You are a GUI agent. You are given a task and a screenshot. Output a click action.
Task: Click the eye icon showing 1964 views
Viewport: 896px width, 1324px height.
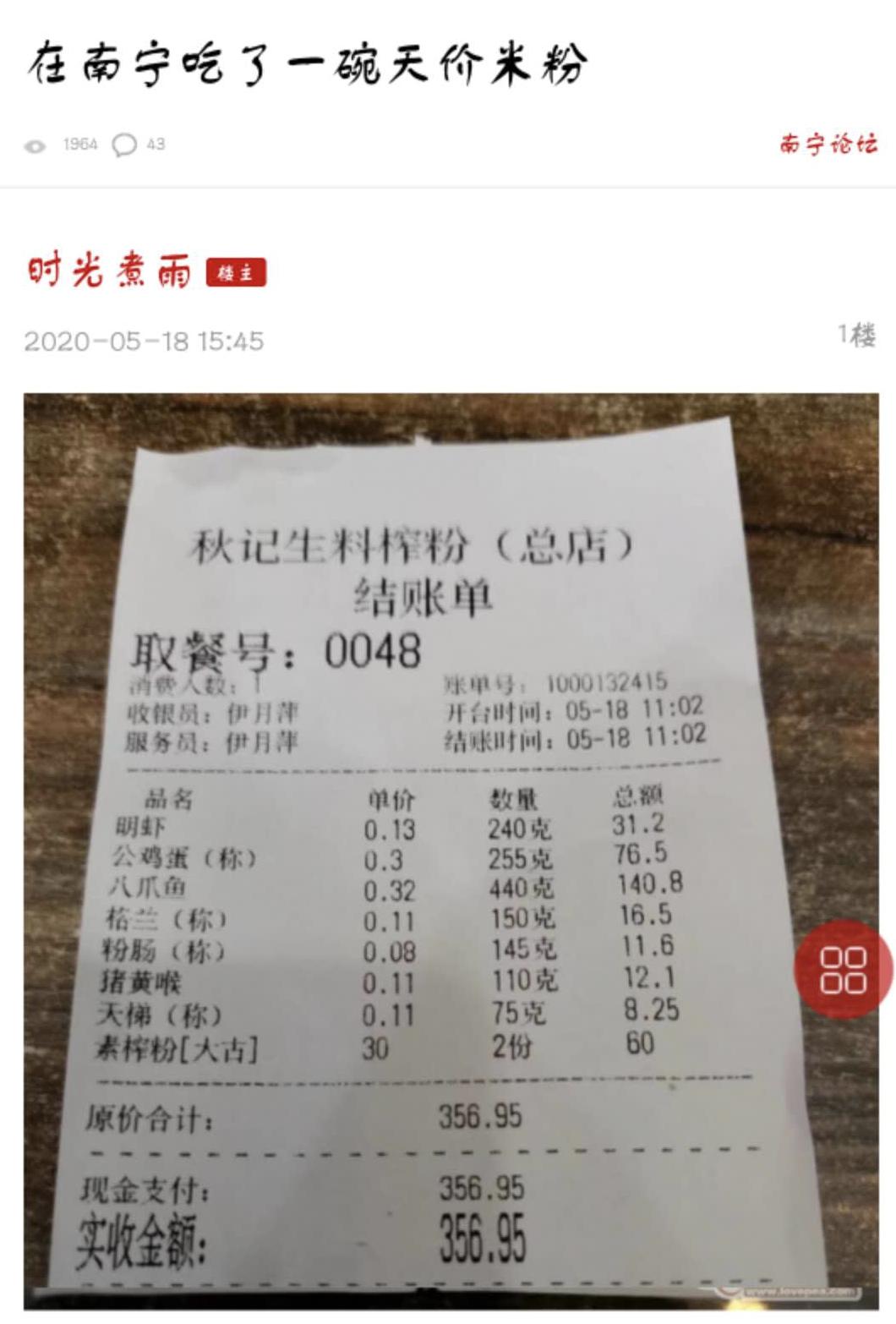click(36, 145)
